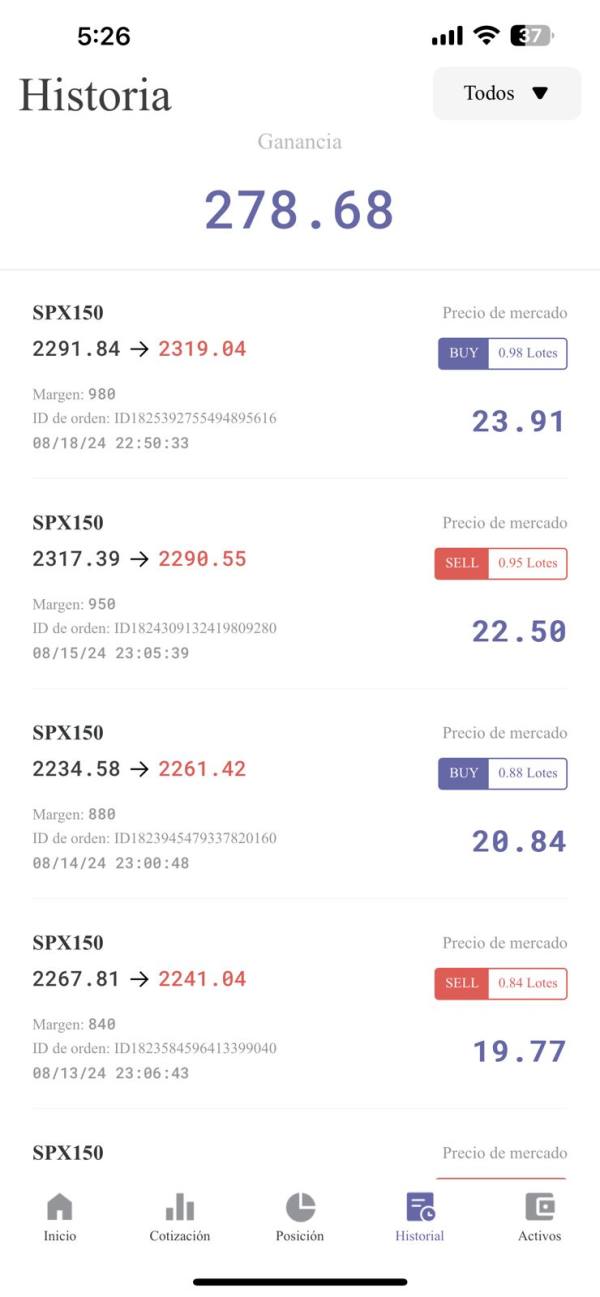The image size is (600, 1297).
Task: Open the SPX150 order dated 08/18/24
Action: coord(300,374)
